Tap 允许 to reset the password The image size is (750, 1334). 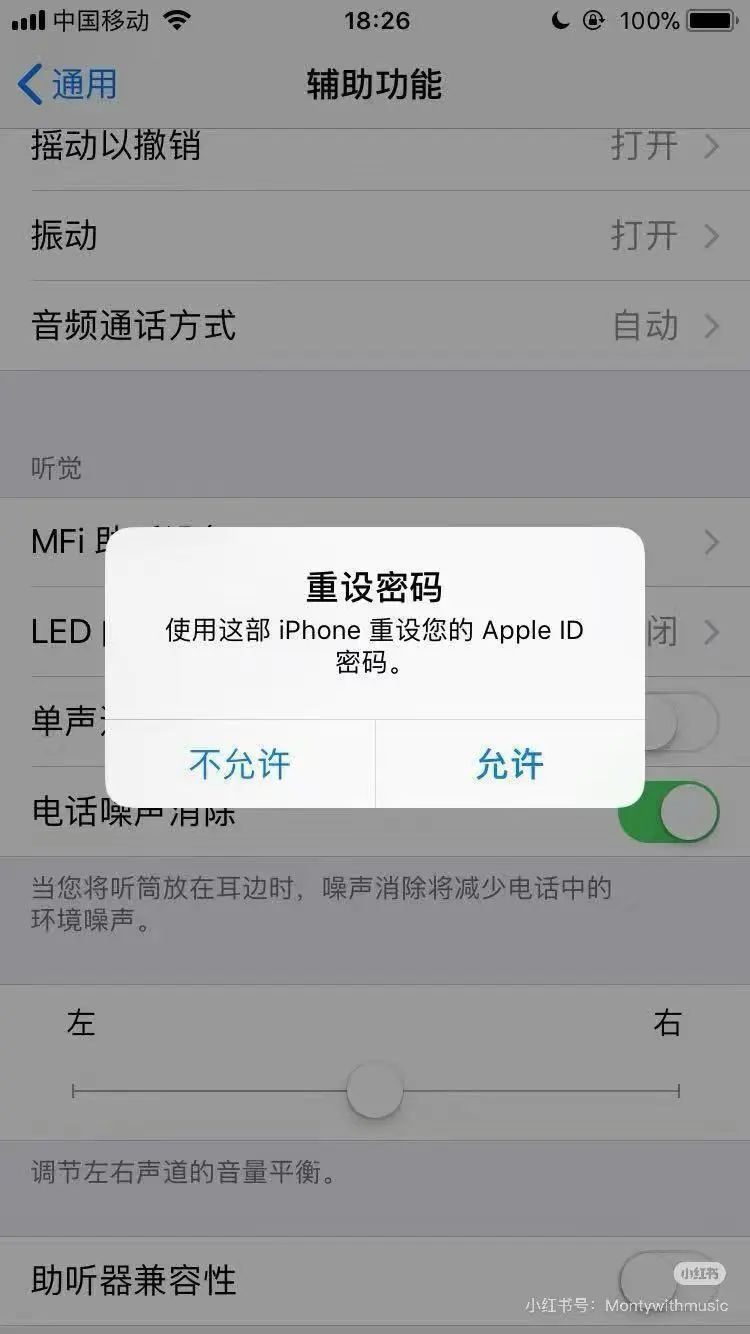click(x=510, y=763)
